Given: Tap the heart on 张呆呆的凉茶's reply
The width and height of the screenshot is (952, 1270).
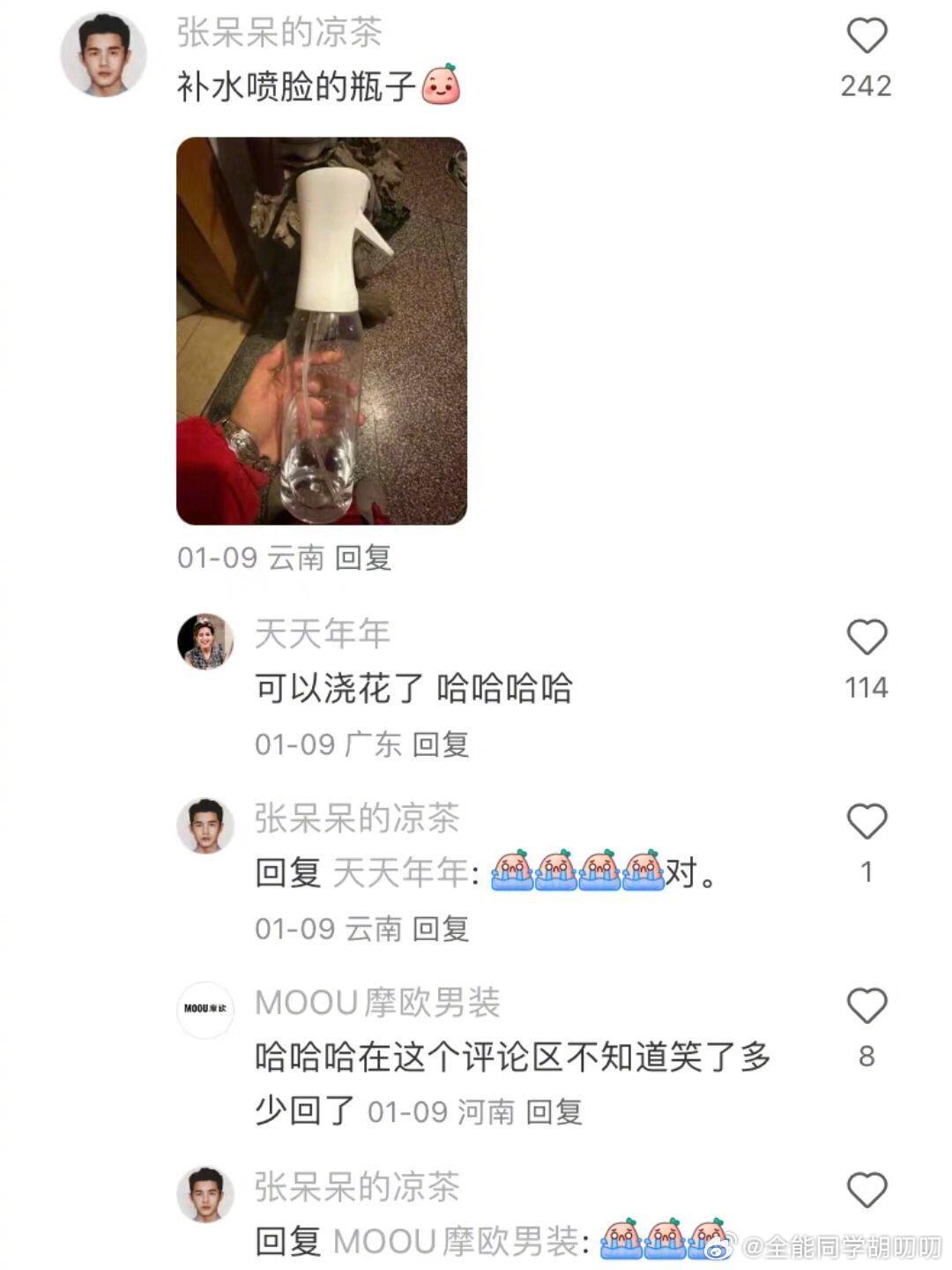Looking at the screenshot, I should click(x=866, y=820).
